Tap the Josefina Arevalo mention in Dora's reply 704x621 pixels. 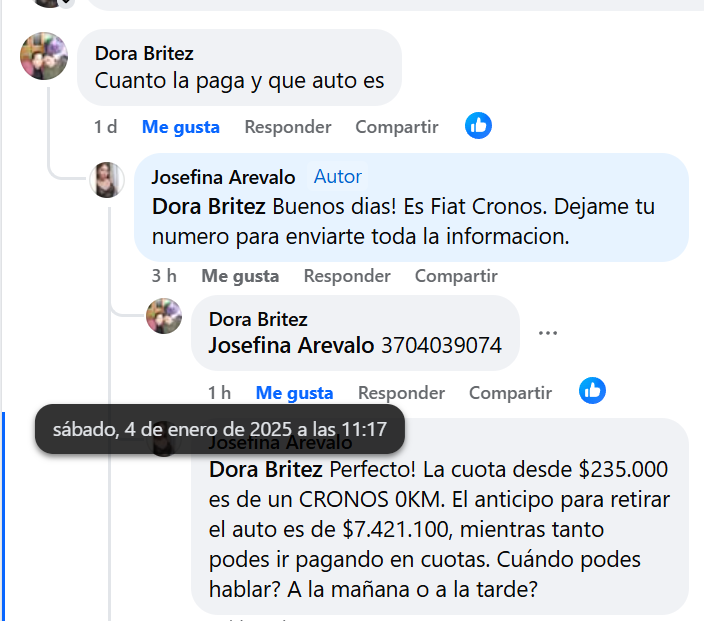tap(291, 346)
